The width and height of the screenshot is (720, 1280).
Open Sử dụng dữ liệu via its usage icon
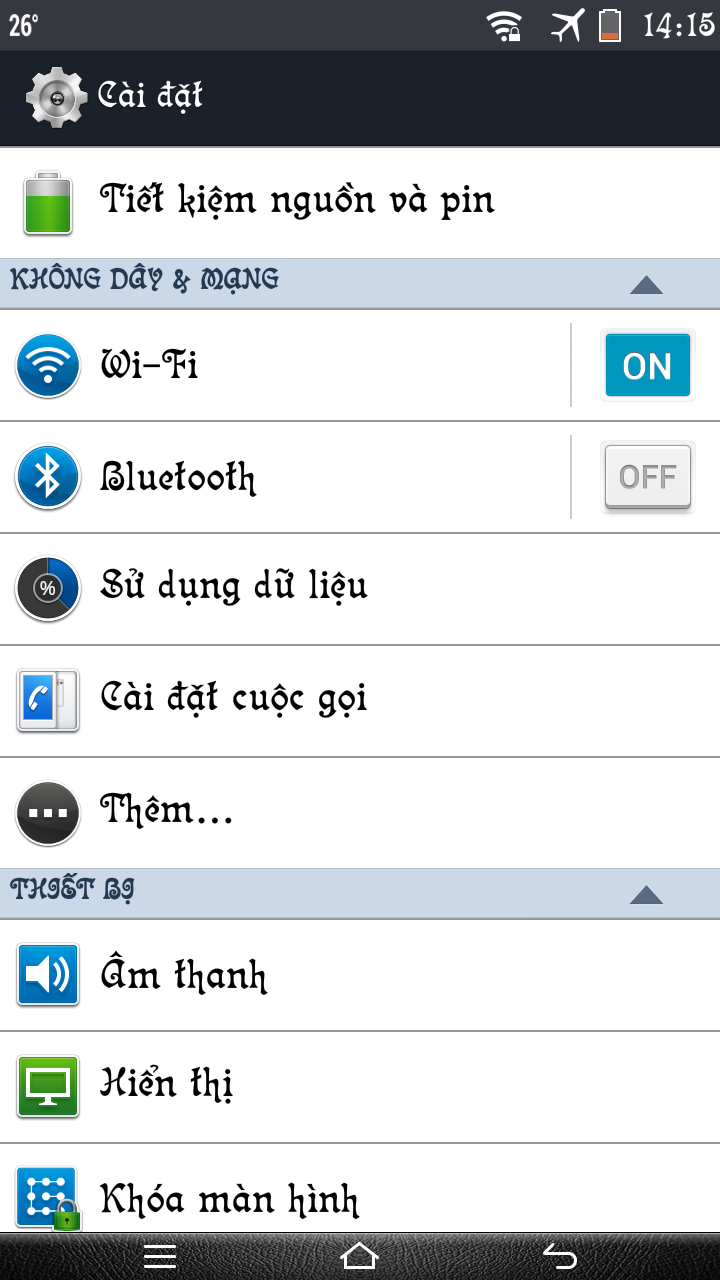click(x=47, y=588)
